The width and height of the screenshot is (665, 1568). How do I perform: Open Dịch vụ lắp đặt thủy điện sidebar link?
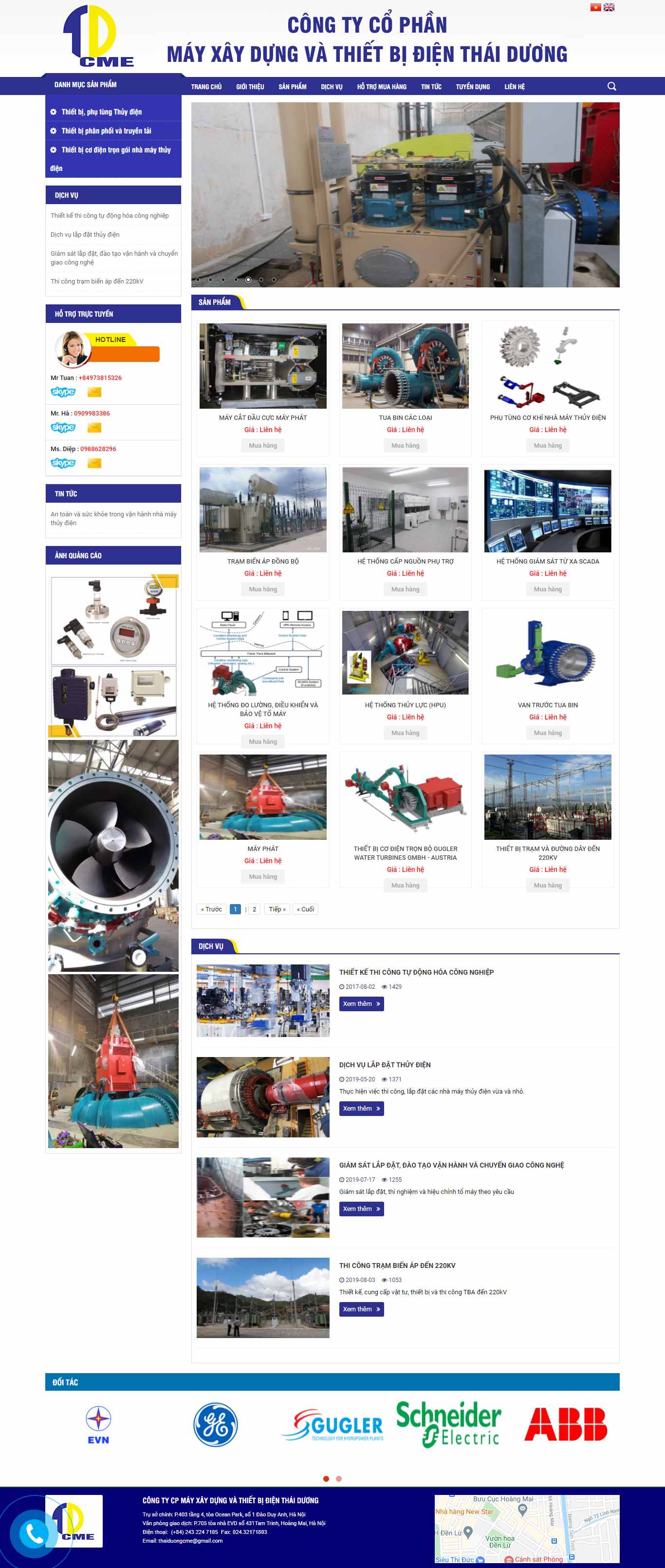tap(85, 234)
